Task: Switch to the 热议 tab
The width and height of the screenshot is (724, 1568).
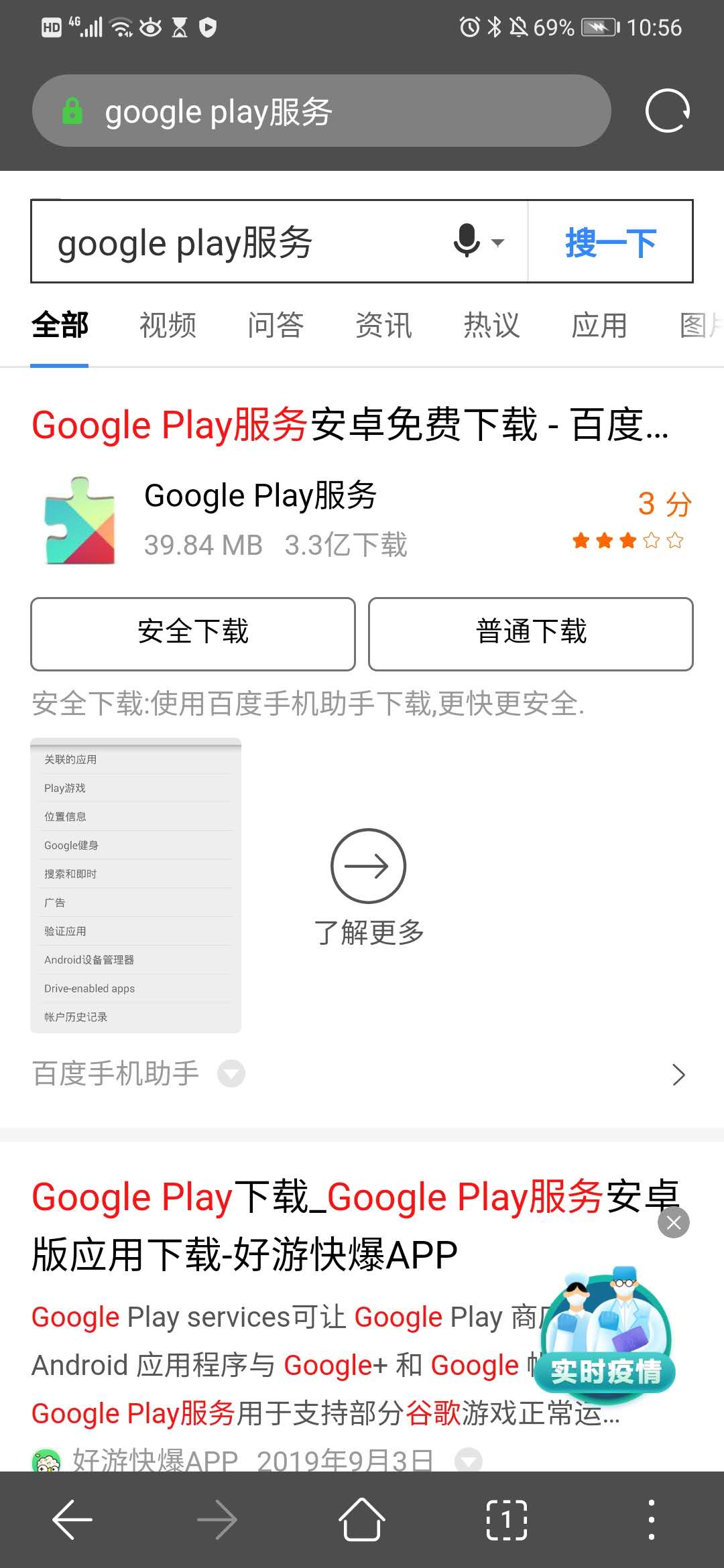Action: pos(491,326)
